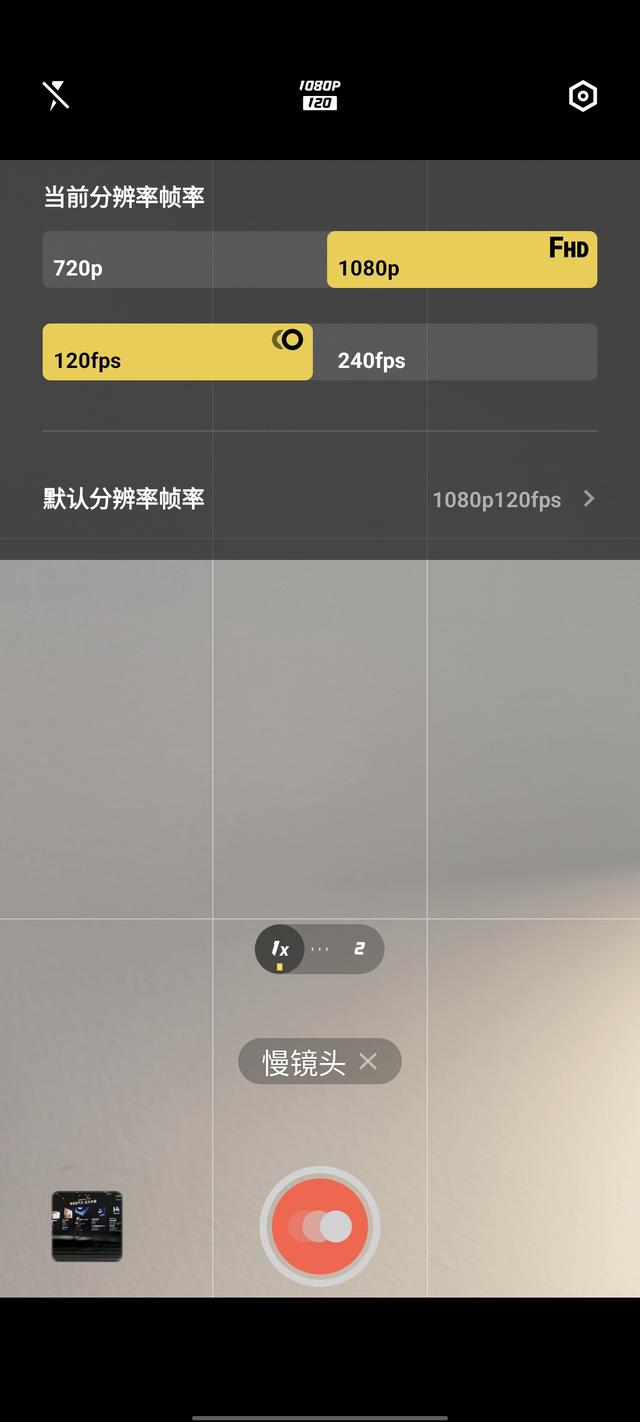
Task: Tap the 1080P 120 resolution indicator
Action: pyautogui.click(x=320, y=96)
